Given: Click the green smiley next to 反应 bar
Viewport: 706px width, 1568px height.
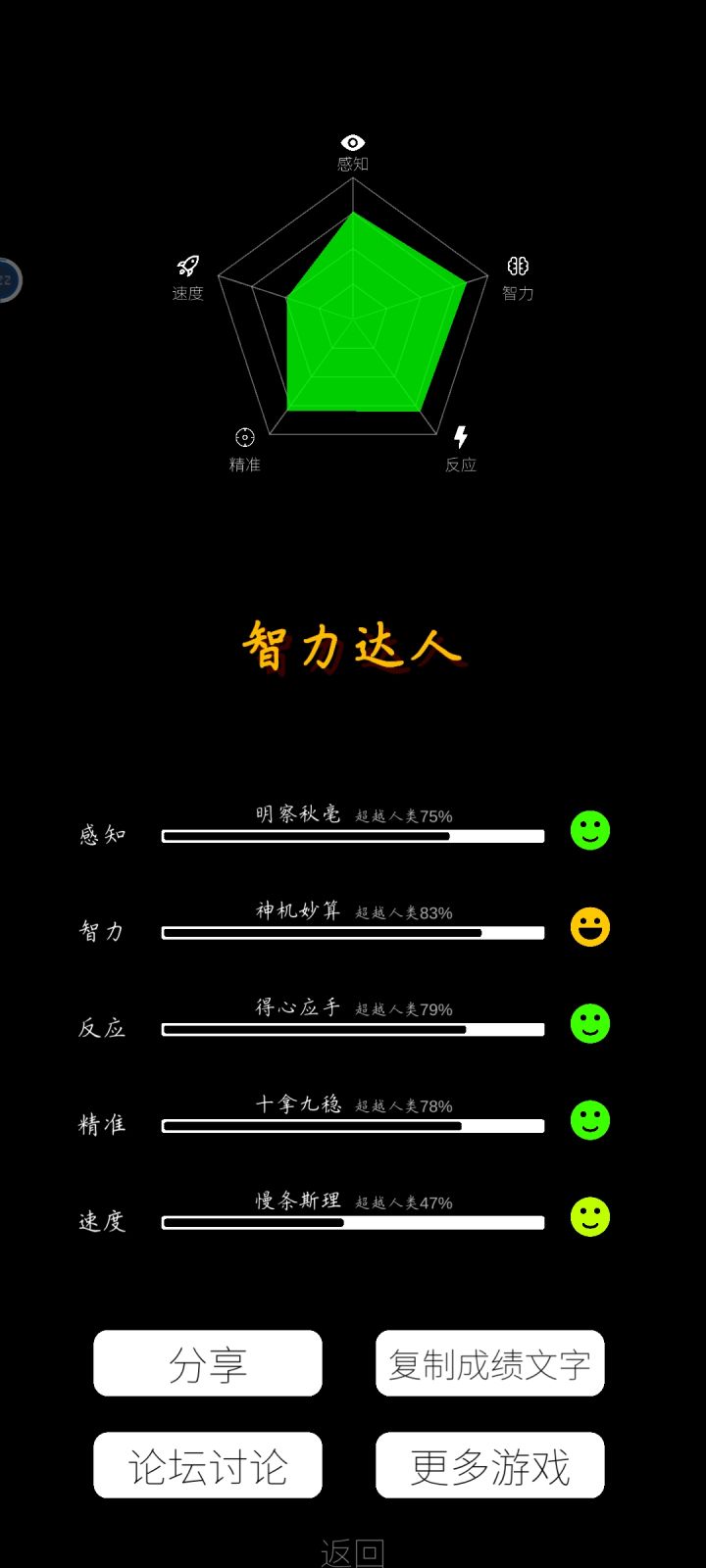Looking at the screenshot, I should (589, 1024).
